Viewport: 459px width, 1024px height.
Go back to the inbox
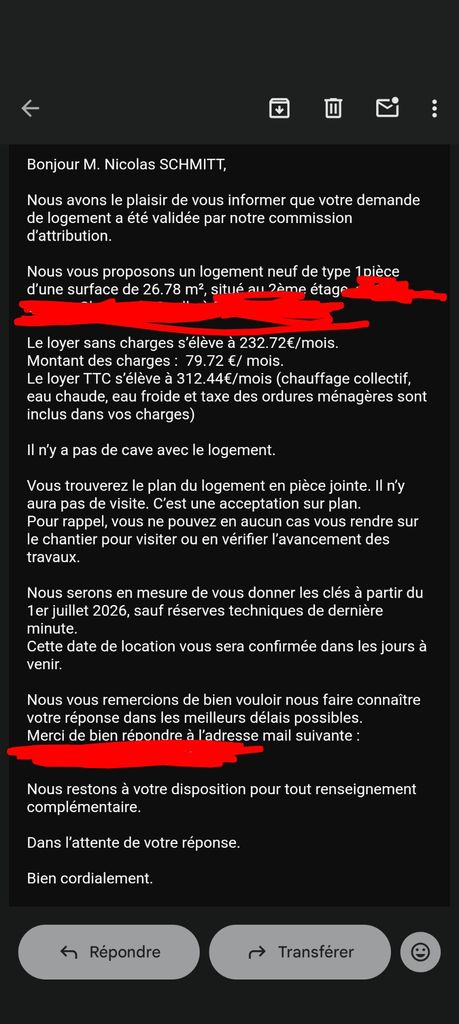pyautogui.click(x=31, y=108)
